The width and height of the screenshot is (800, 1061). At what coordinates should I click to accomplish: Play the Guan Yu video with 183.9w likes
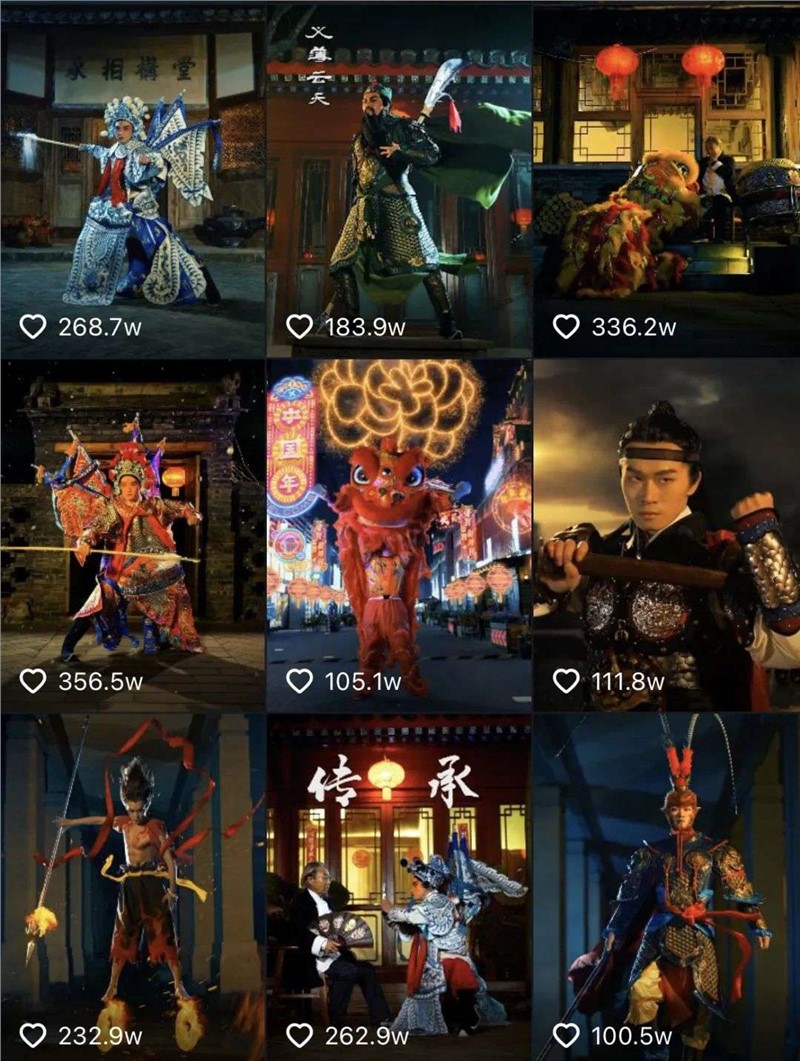click(398, 180)
